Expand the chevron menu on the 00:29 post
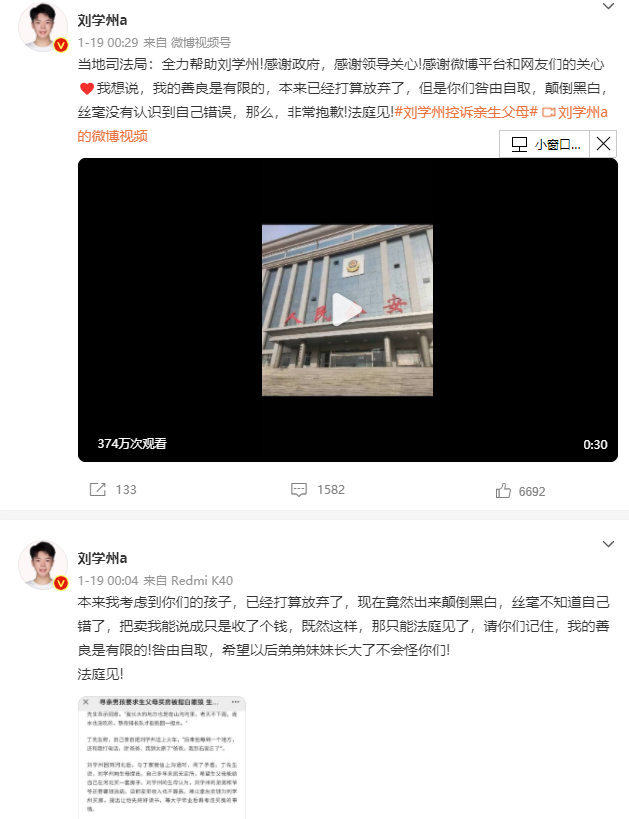This screenshot has width=629, height=819. (608, 8)
